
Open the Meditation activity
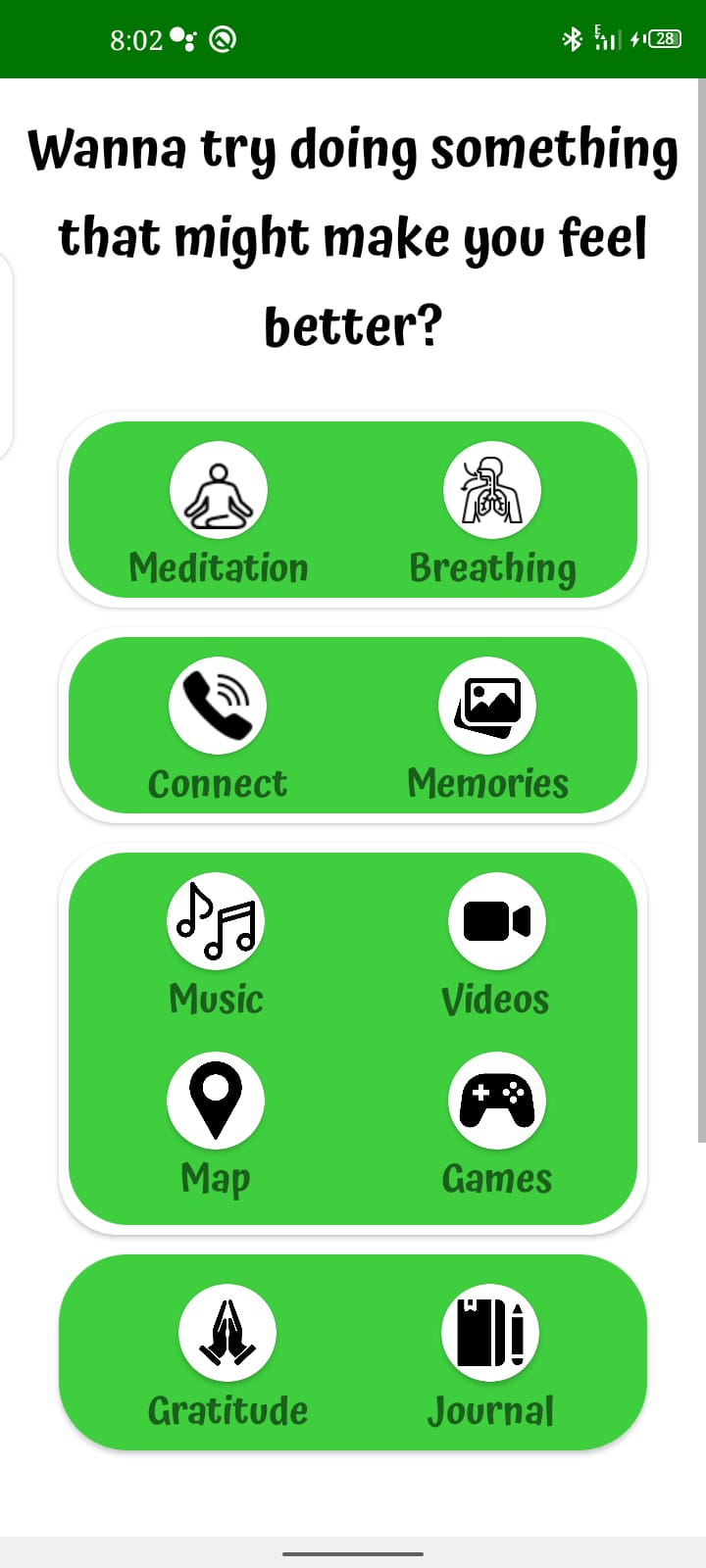tap(219, 491)
